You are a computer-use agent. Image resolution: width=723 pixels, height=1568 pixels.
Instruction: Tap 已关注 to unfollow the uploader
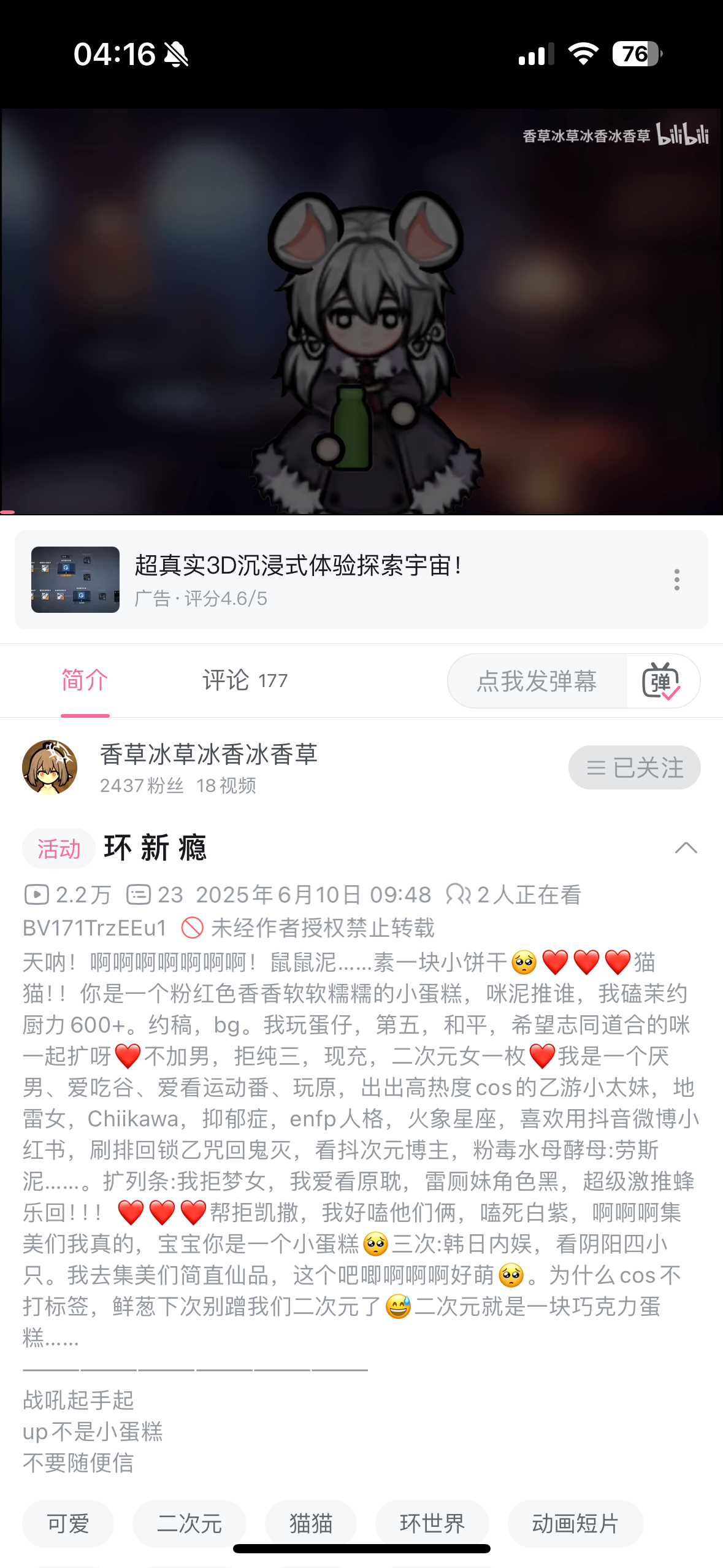point(634,767)
